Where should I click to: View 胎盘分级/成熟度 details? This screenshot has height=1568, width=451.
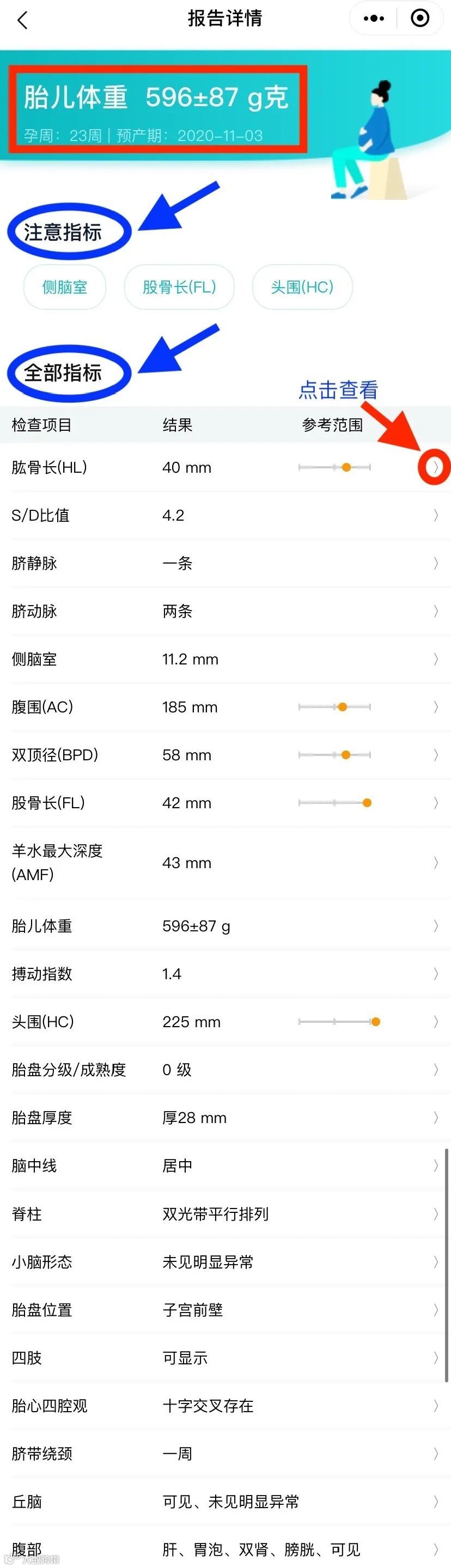[225, 1070]
